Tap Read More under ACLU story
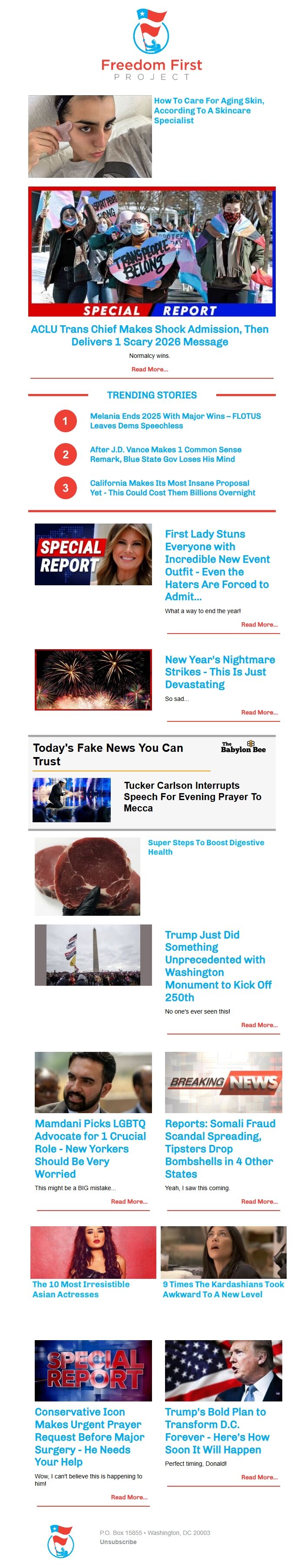The height and width of the screenshot is (1568, 304). pyautogui.click(x=149, y=370)
